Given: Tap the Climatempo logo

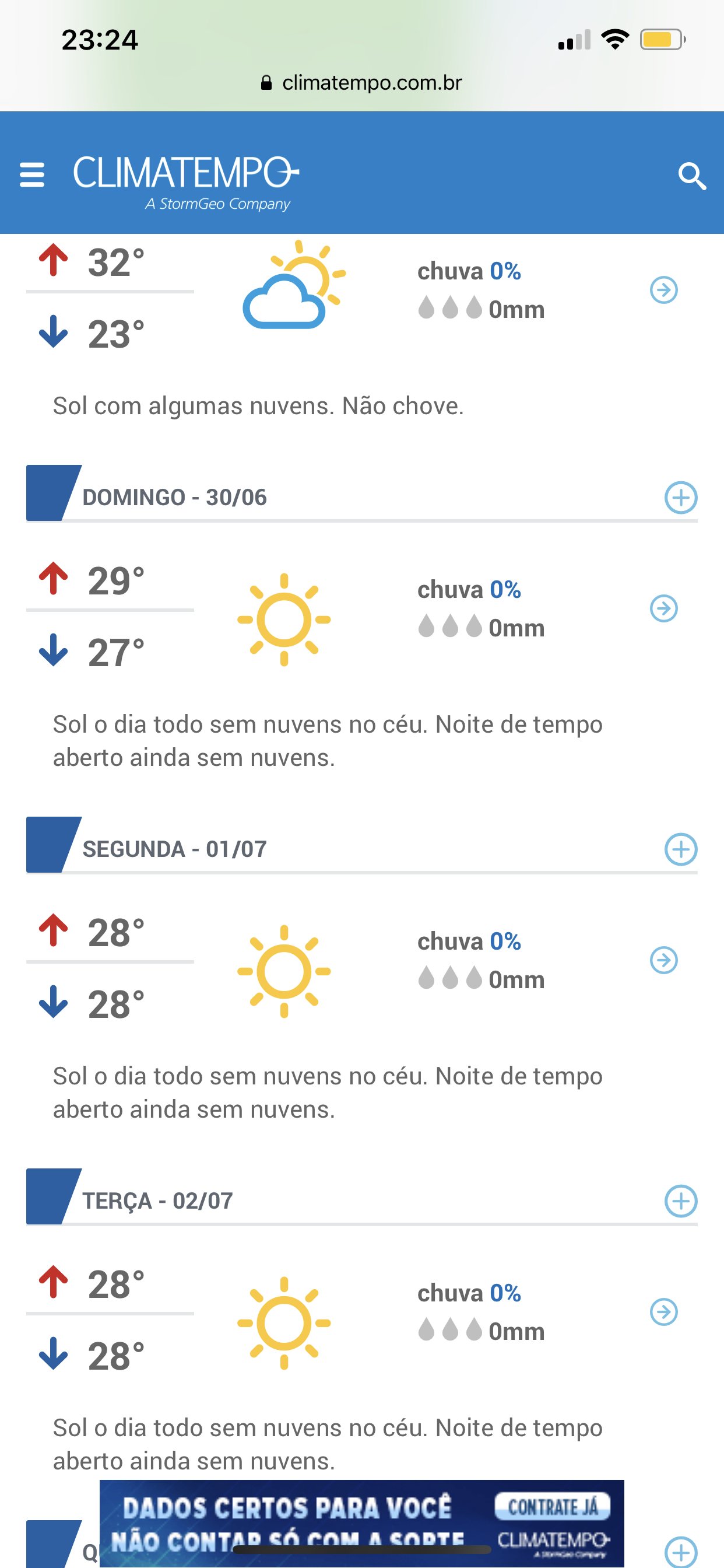Looking at the screenshot, I should click(186, 182).
